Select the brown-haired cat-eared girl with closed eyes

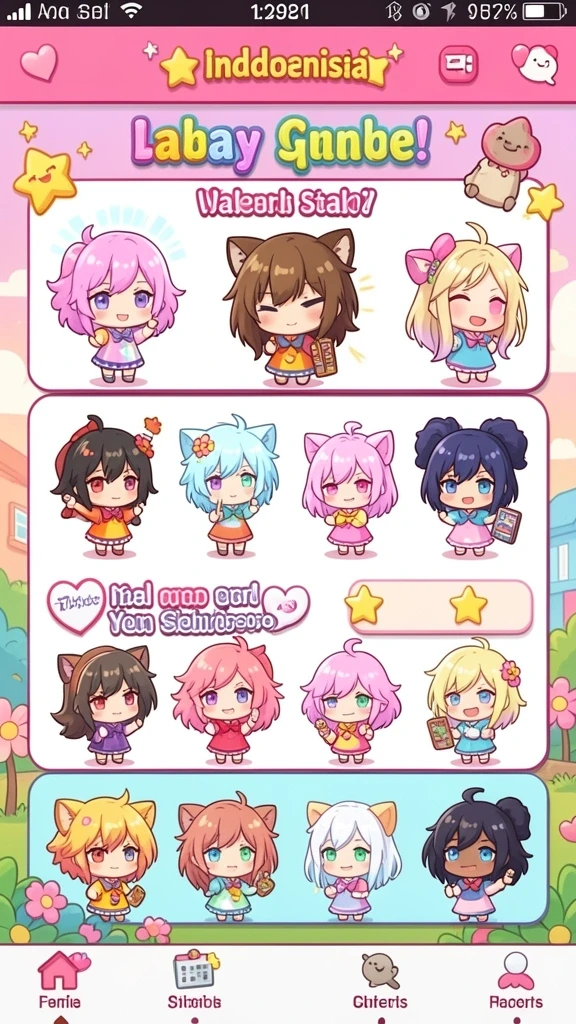293,306
